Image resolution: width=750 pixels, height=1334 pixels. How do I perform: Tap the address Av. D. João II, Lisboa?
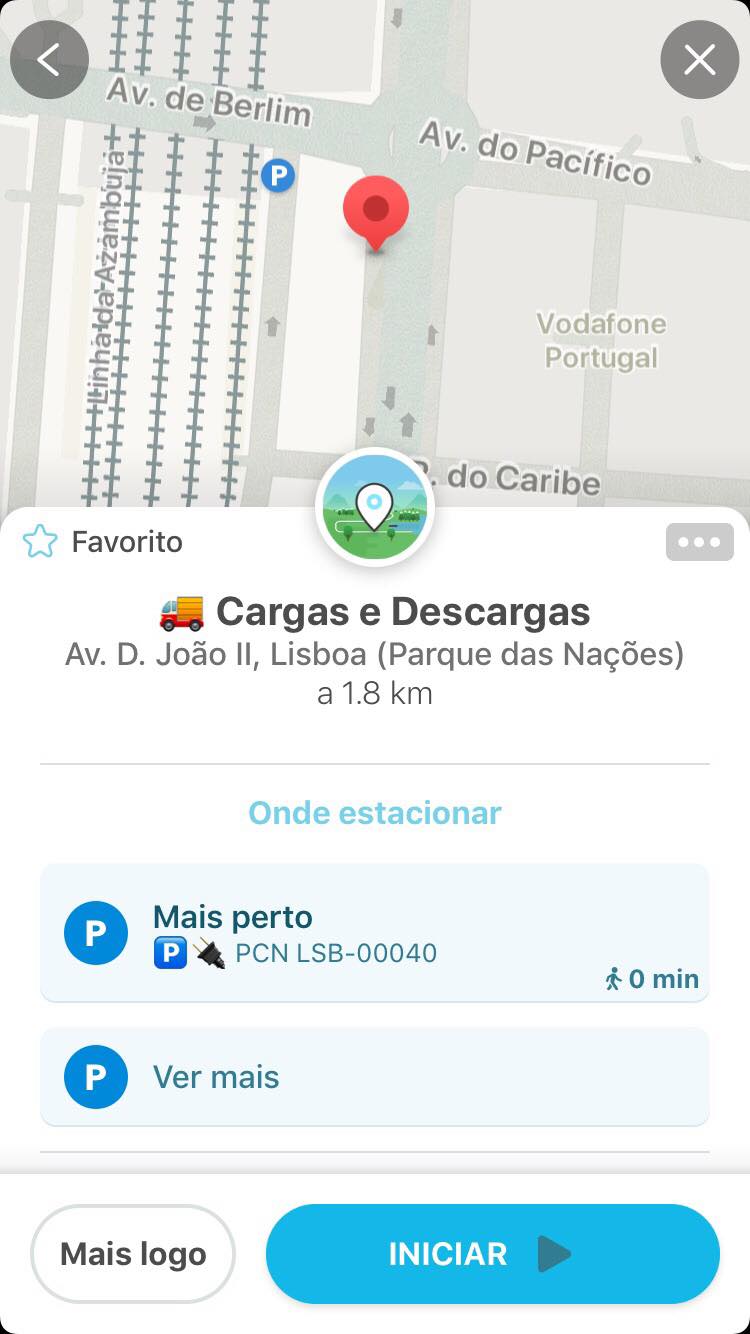click(x=374, y=655)
